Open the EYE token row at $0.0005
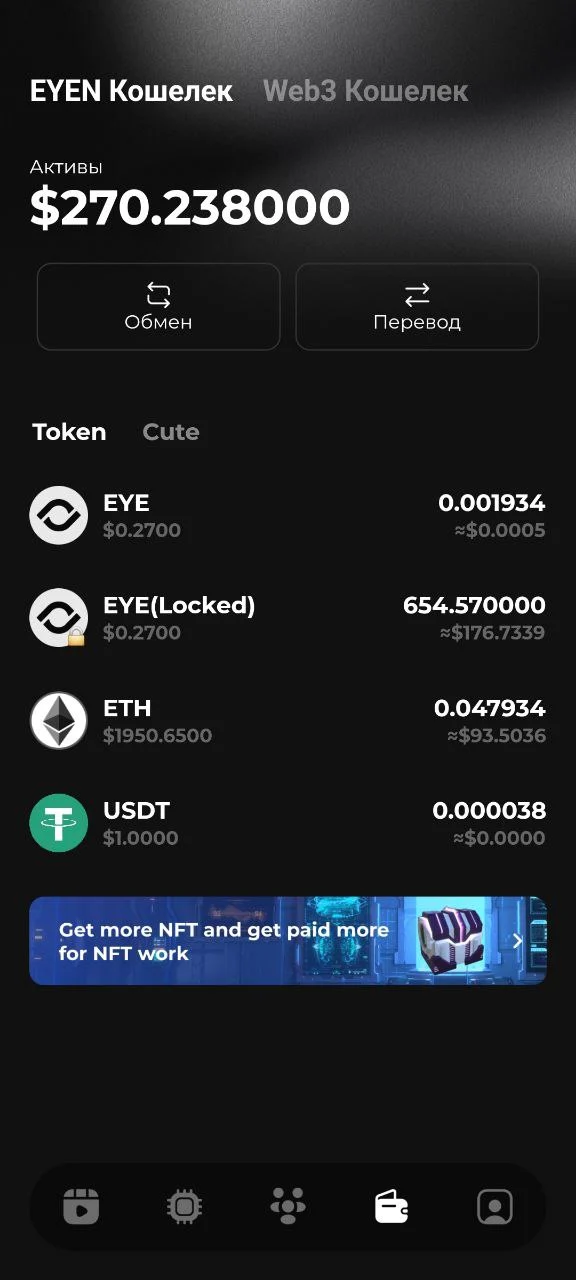The height and width of the screenshot is (1280, 576). point(288,515)
